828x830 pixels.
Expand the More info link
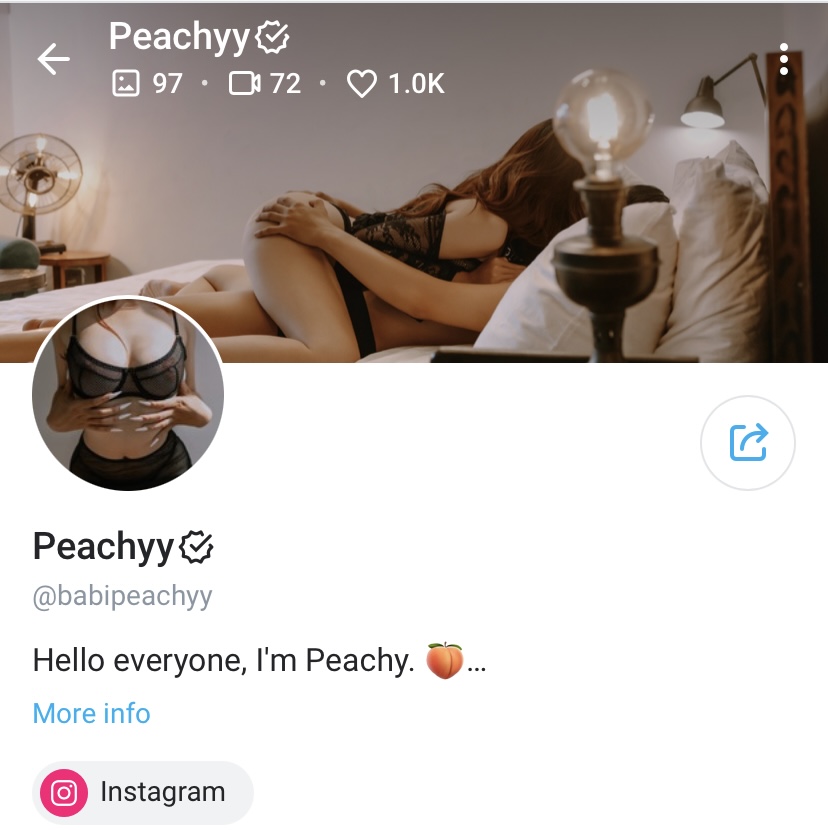click(91, 713)
